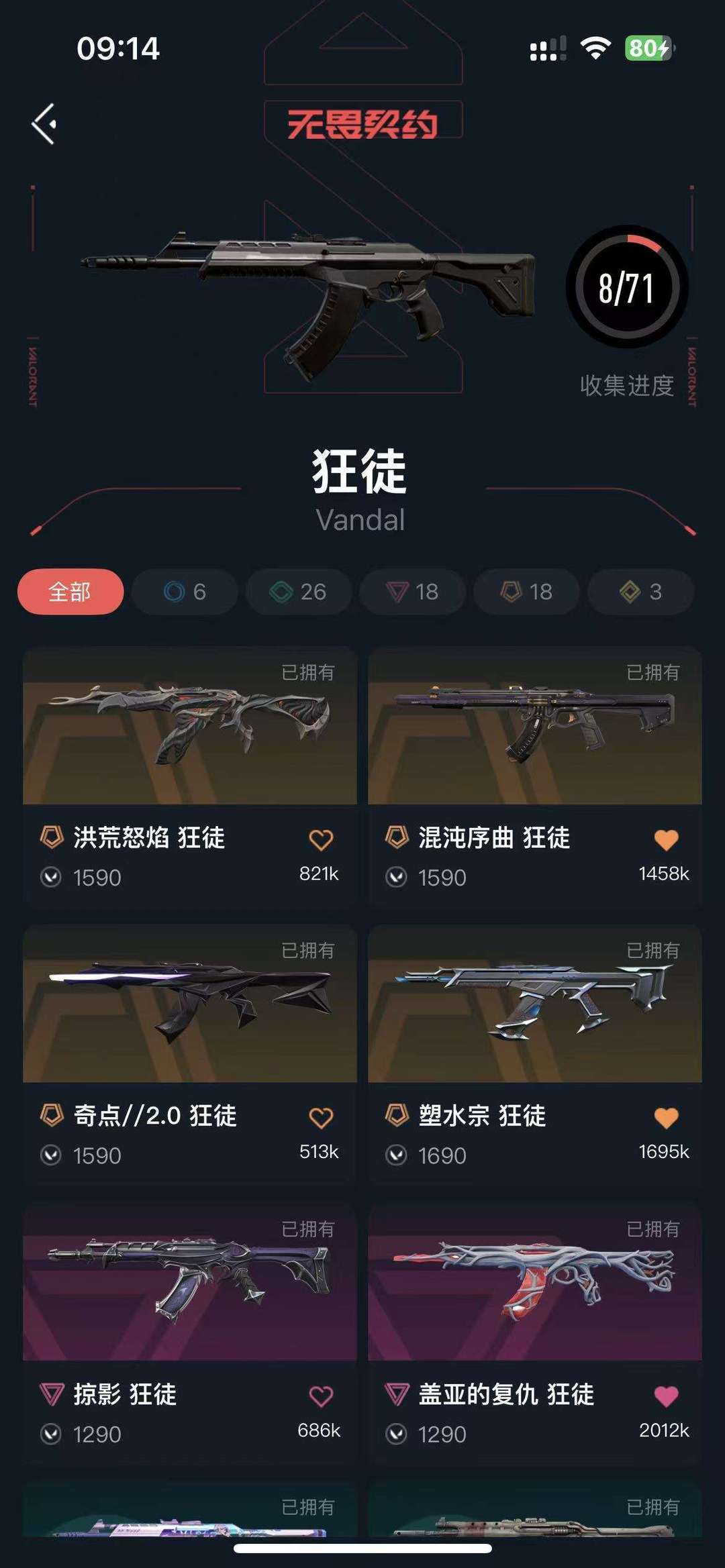The image size is (725, 1568).
Task: Filter by the yellow tier with 3 skins
Action: [641, 592]
